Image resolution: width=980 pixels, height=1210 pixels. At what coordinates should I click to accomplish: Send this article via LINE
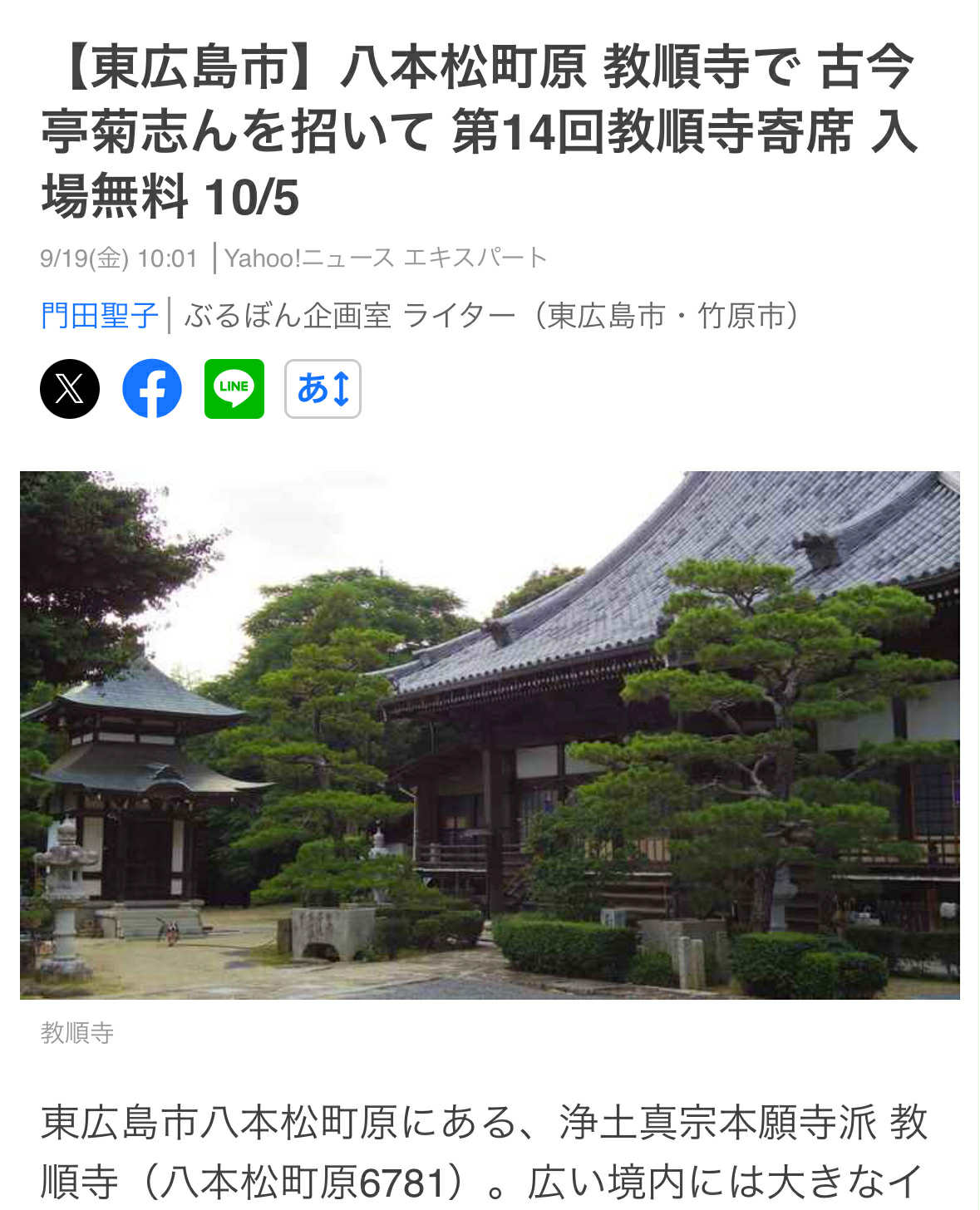tap(234, 389)
